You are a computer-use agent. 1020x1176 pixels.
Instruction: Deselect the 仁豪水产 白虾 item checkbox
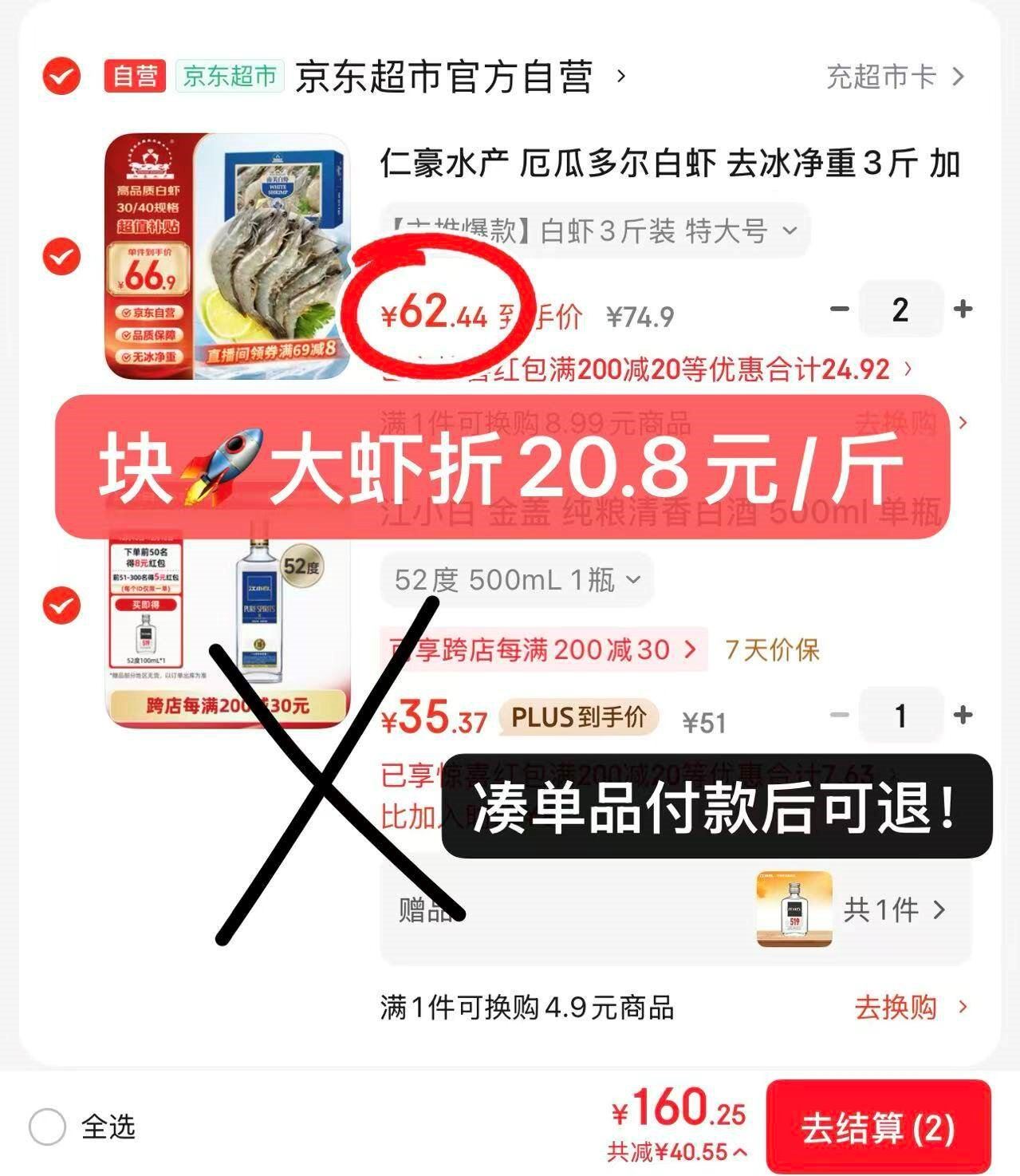pos(61,257)
